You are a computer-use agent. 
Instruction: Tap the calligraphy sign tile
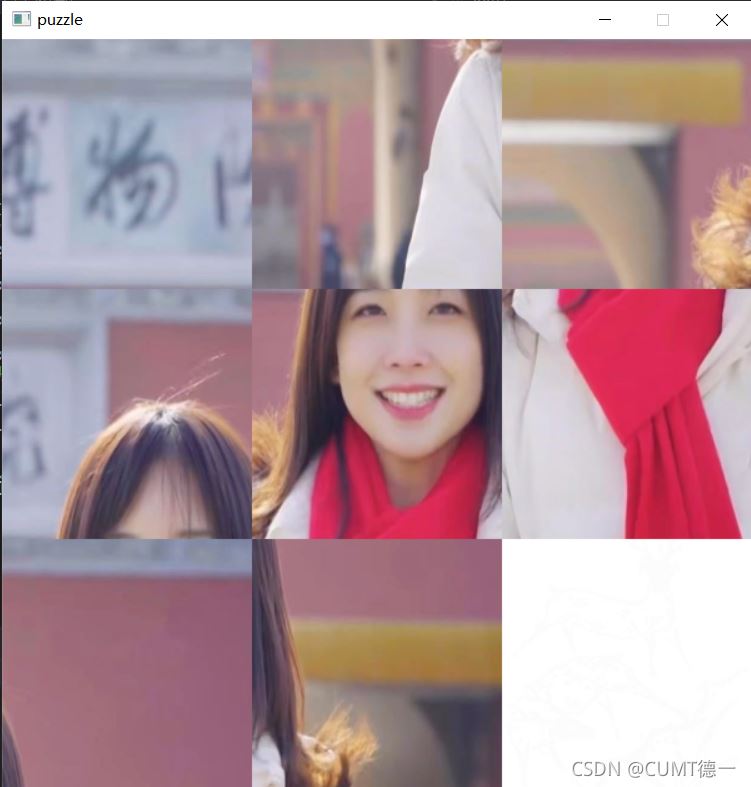(x=126, y=164)
